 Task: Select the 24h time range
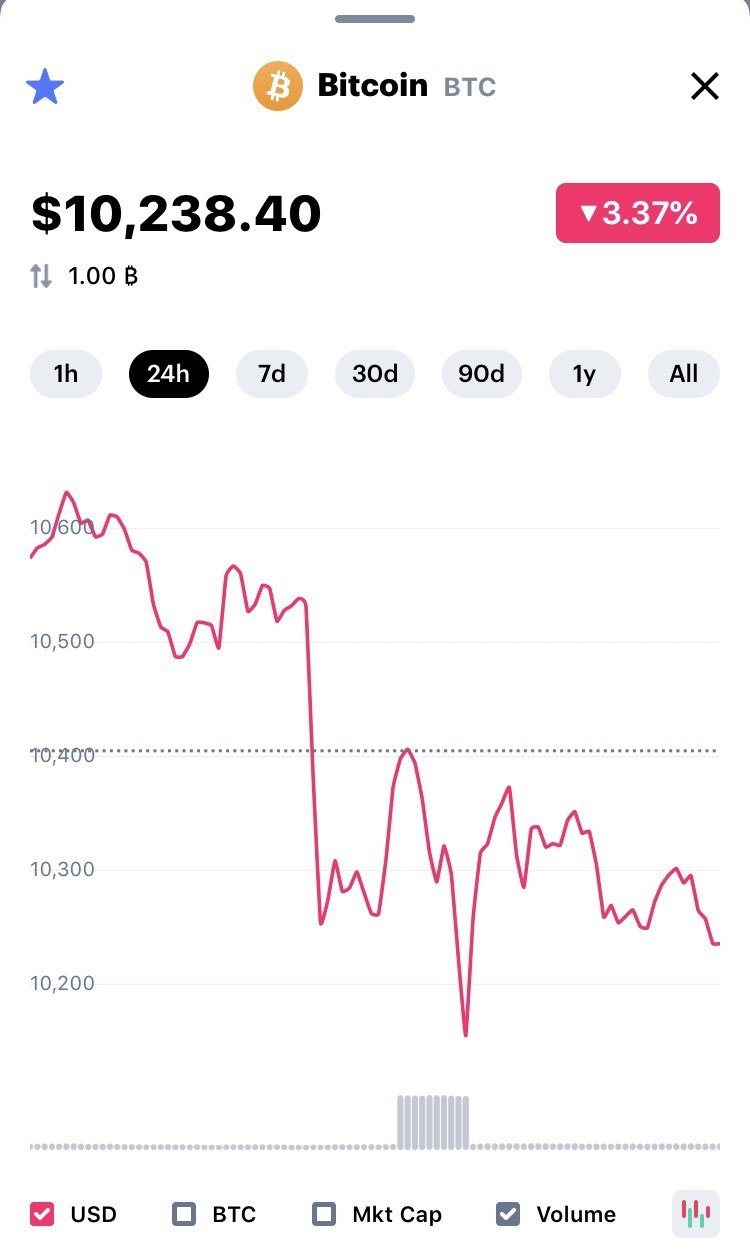[168, 374]
